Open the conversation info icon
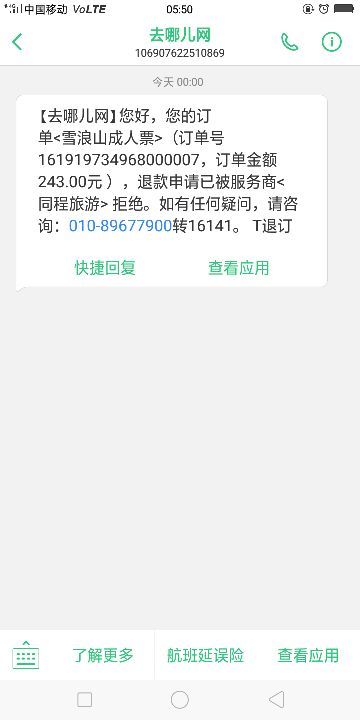Image resolution: width=360 pixels, height=720 pixels. (332, 42)
